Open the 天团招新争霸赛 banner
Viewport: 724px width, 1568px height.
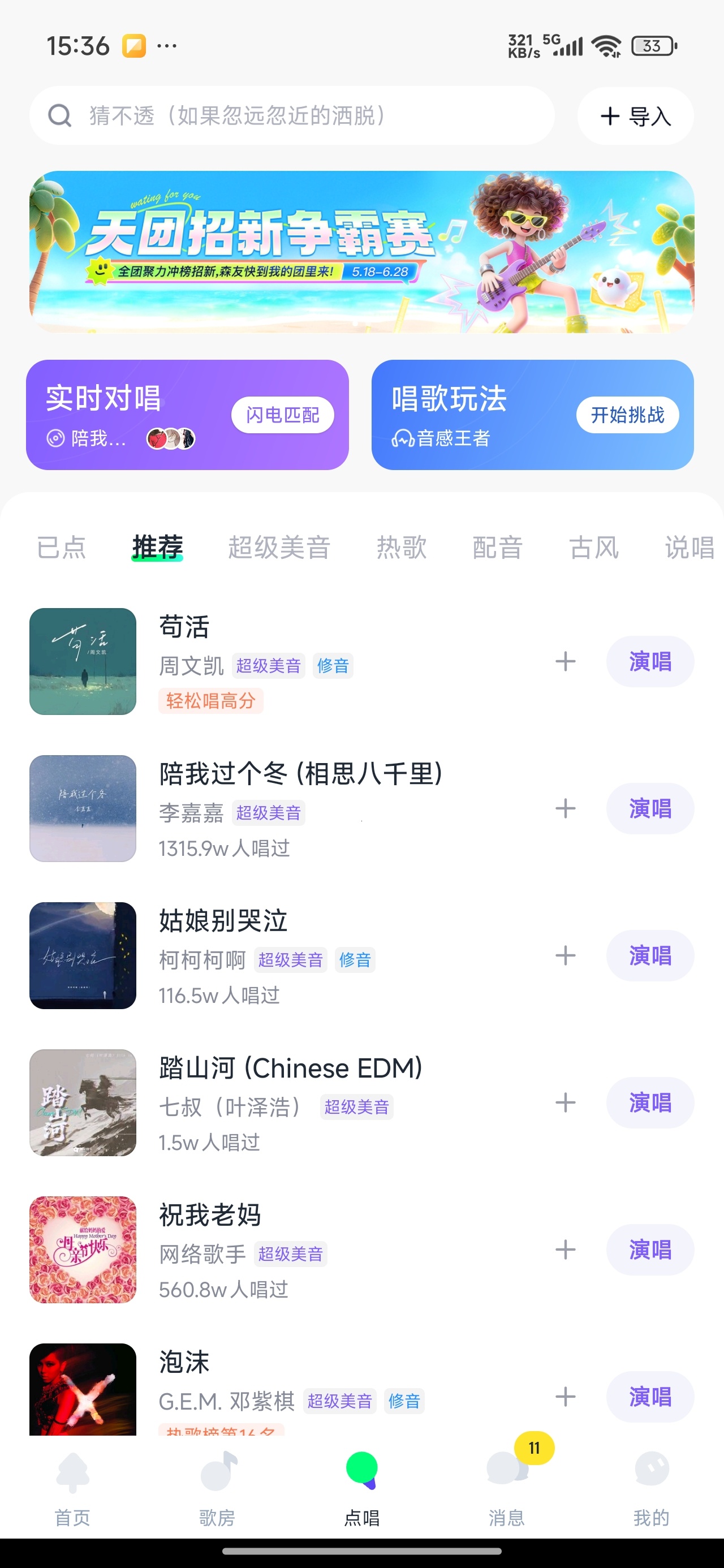361,251
